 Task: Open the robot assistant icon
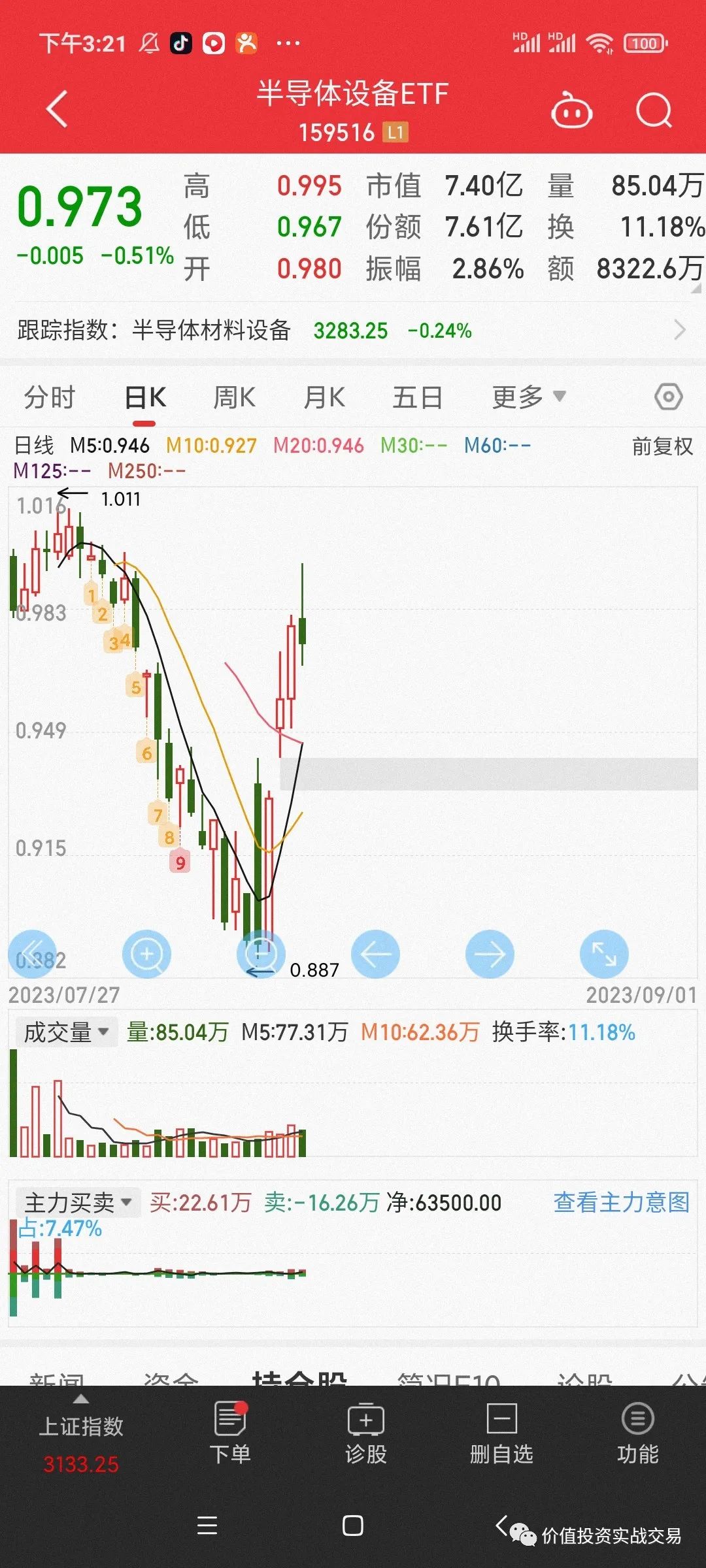pyautogui.click(x=572, y=110)
